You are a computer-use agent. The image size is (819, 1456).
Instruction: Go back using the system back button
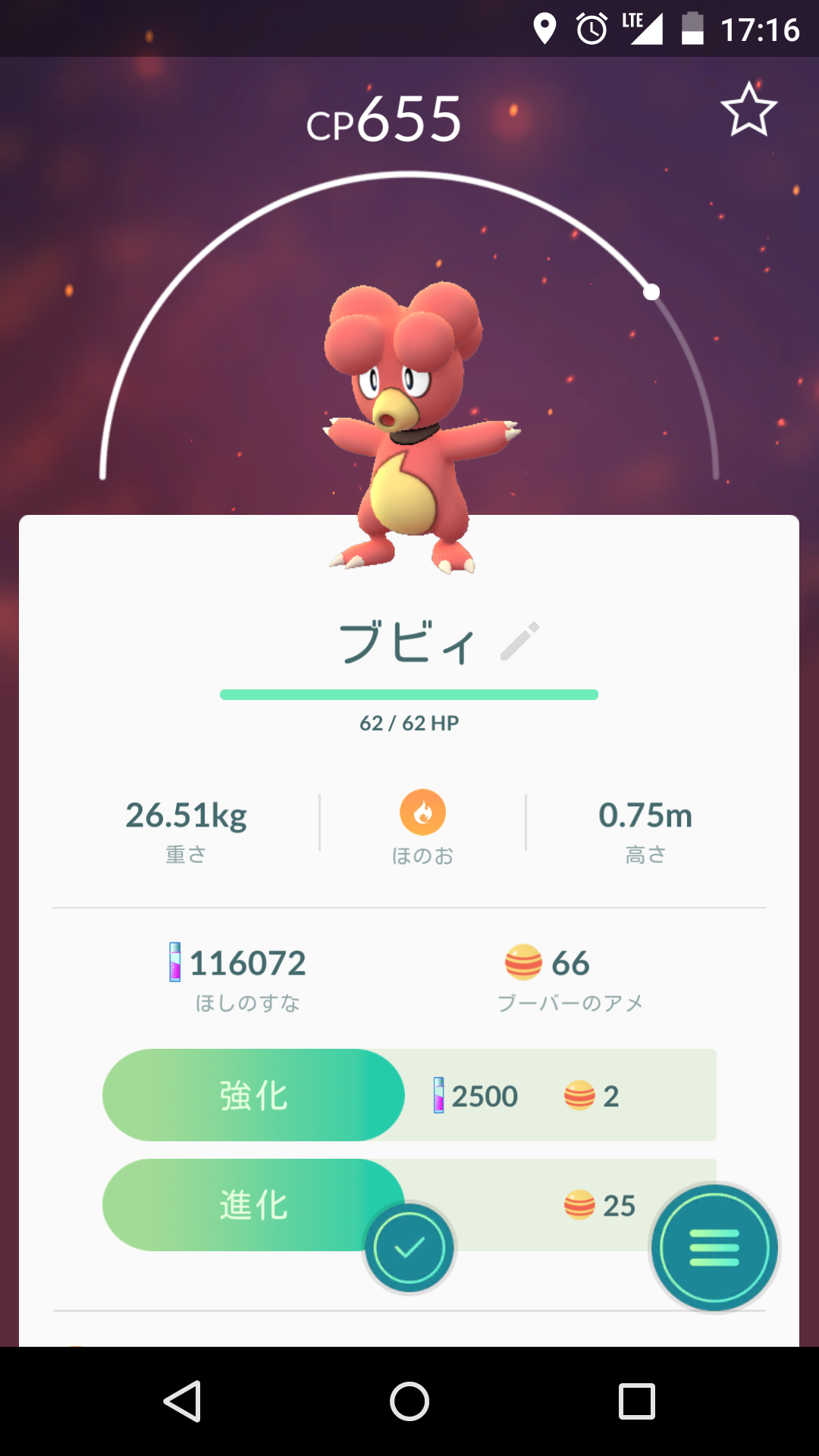(182, 1401)
